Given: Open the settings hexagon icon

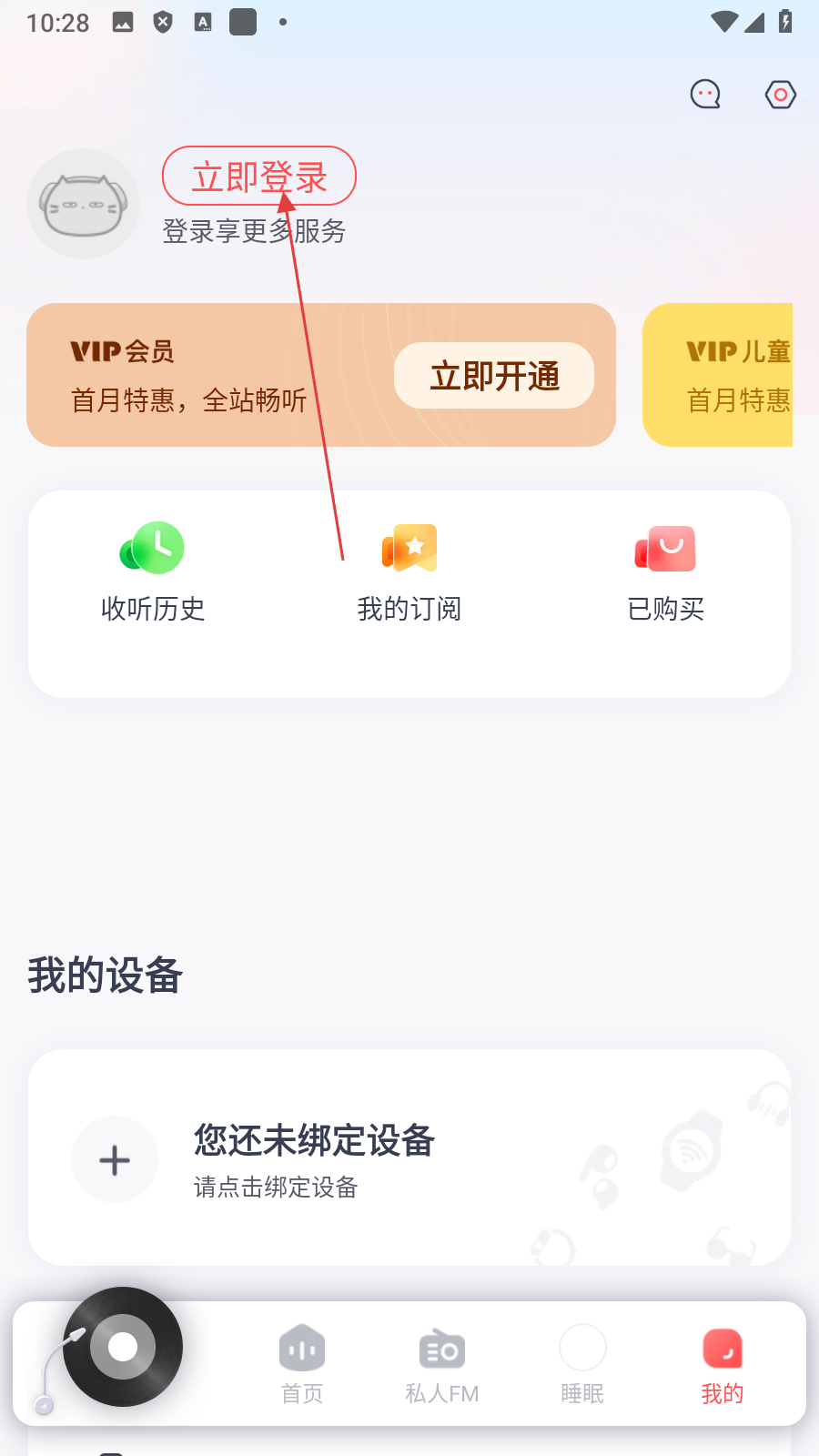Looking at the screenshot, I should pyautogui.click(x=780, y=95).
